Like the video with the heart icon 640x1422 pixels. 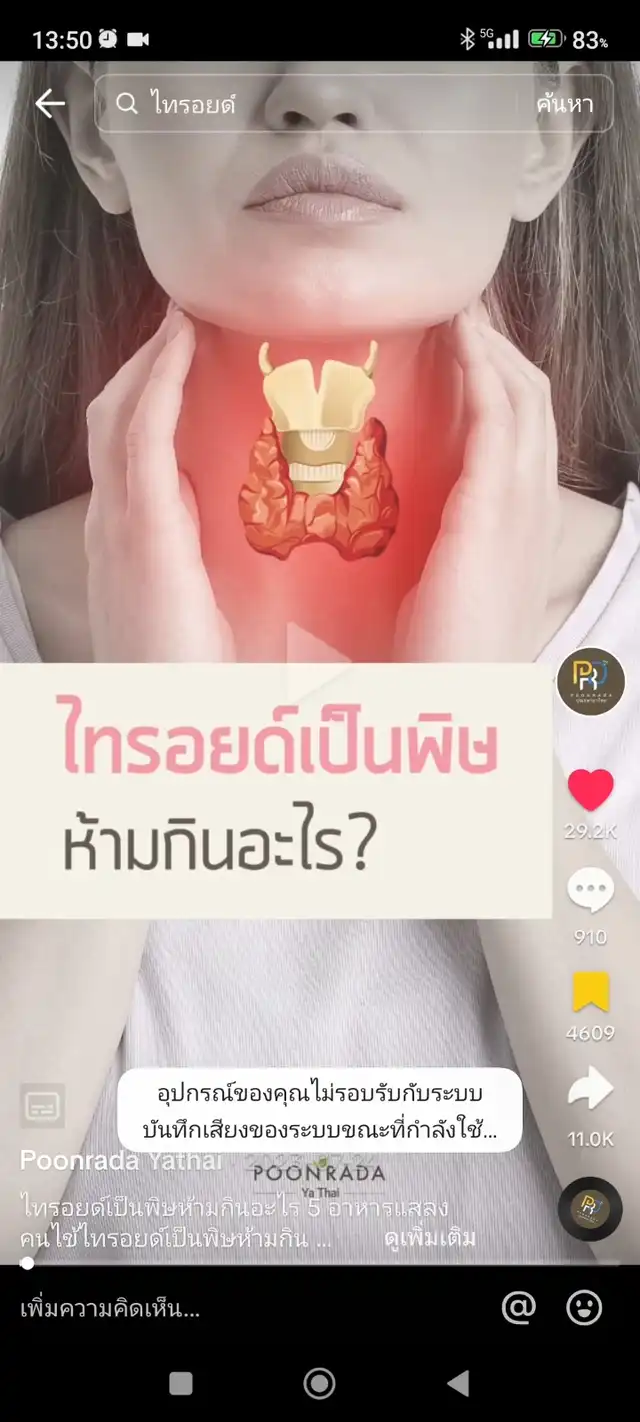591,790
